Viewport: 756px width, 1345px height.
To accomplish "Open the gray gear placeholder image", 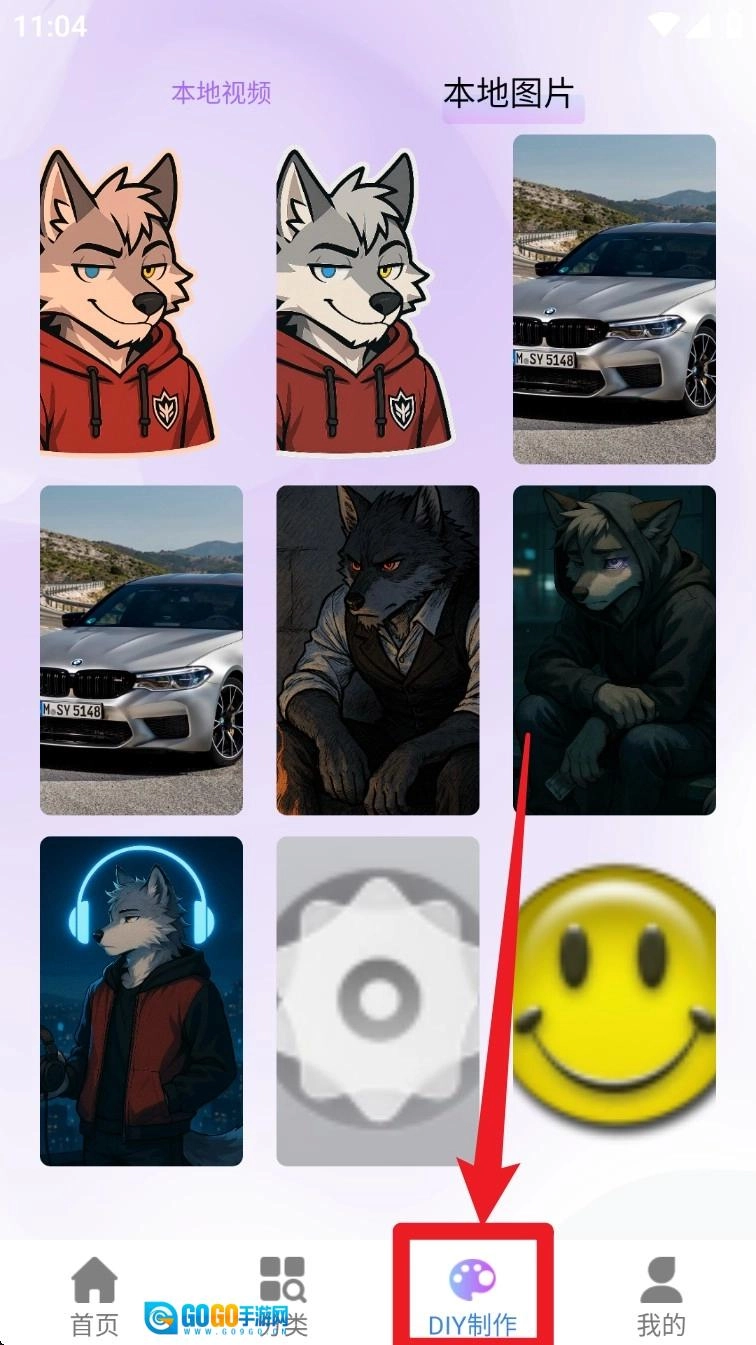I will (x=378, y=1001).
